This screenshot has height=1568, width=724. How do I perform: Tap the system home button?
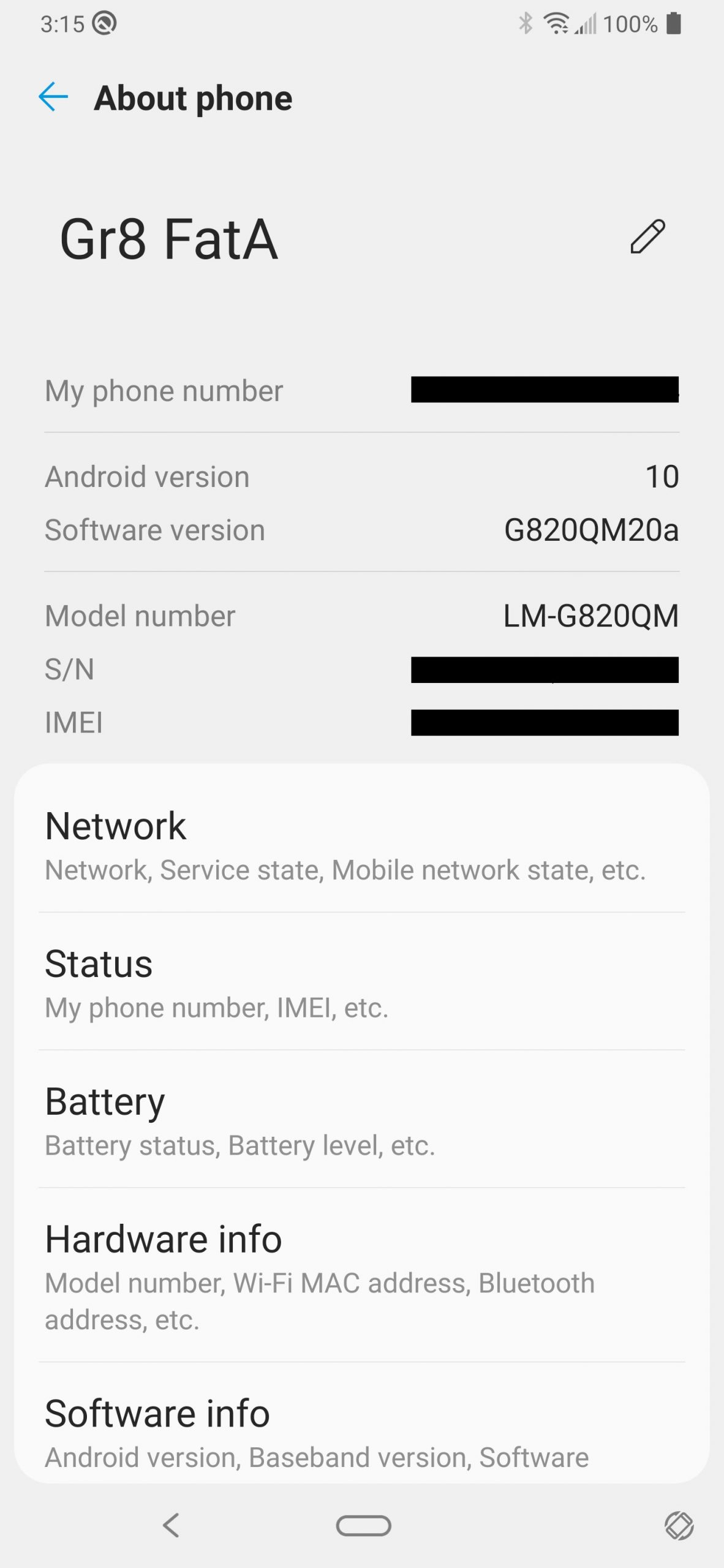[x=363, y=1526]
